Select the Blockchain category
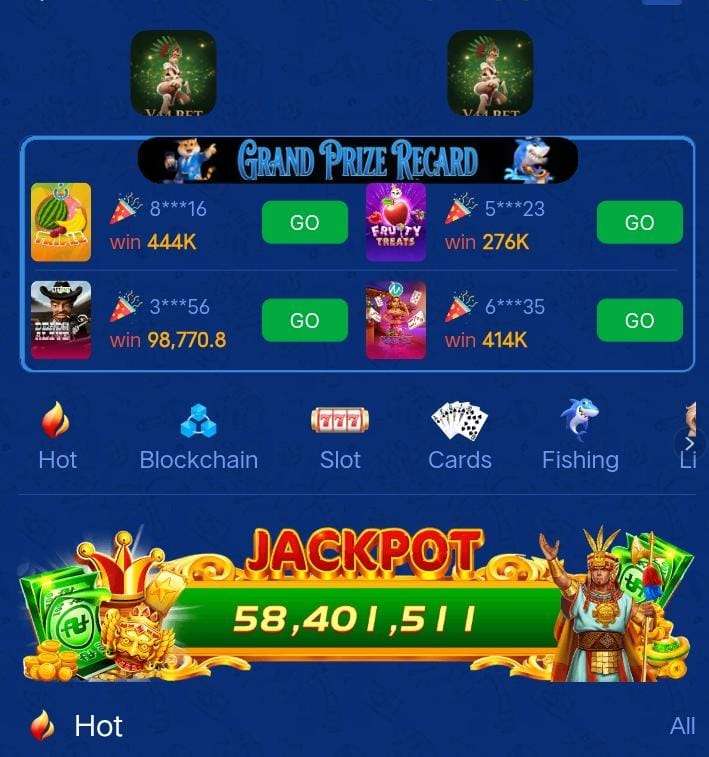The height and width of the screenshot is (757, 709). click(x=198, y=437)
